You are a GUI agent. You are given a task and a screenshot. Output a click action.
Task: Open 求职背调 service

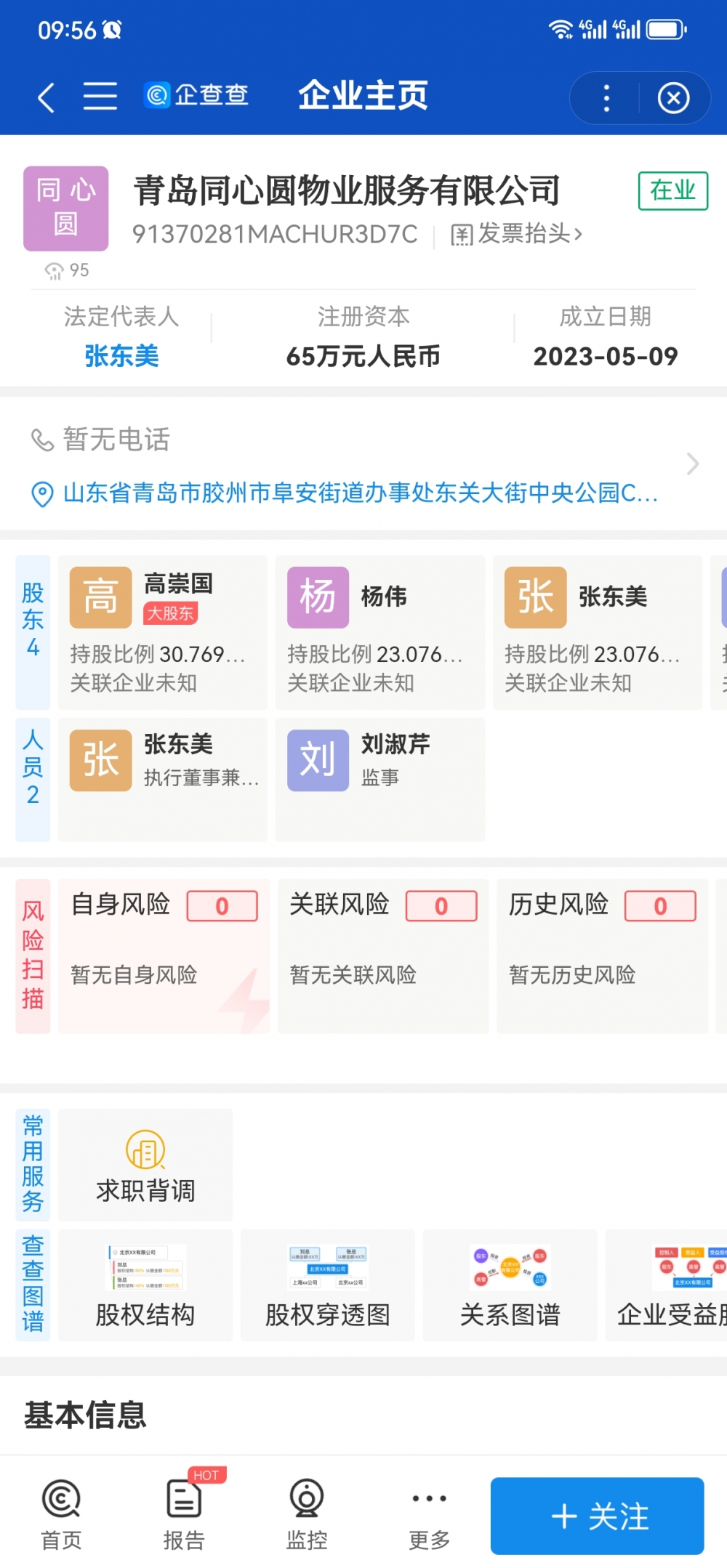coord(145,1165)
